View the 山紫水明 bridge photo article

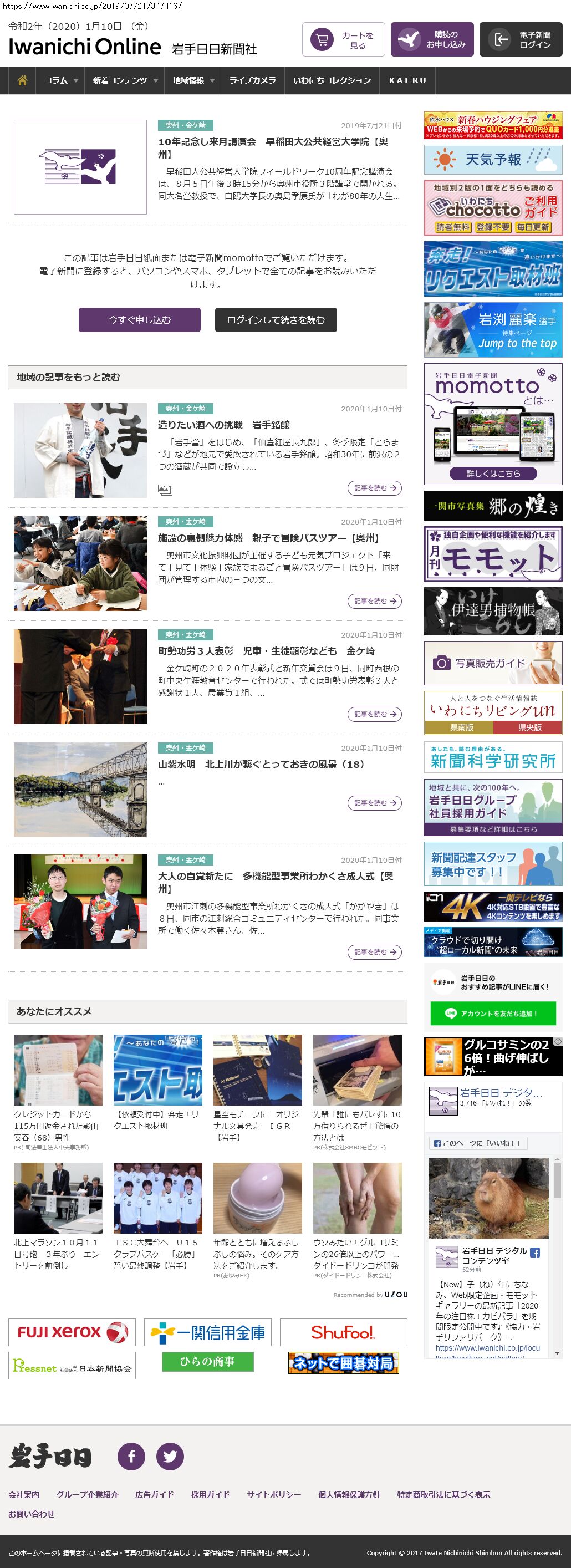[x=80, y=790]
